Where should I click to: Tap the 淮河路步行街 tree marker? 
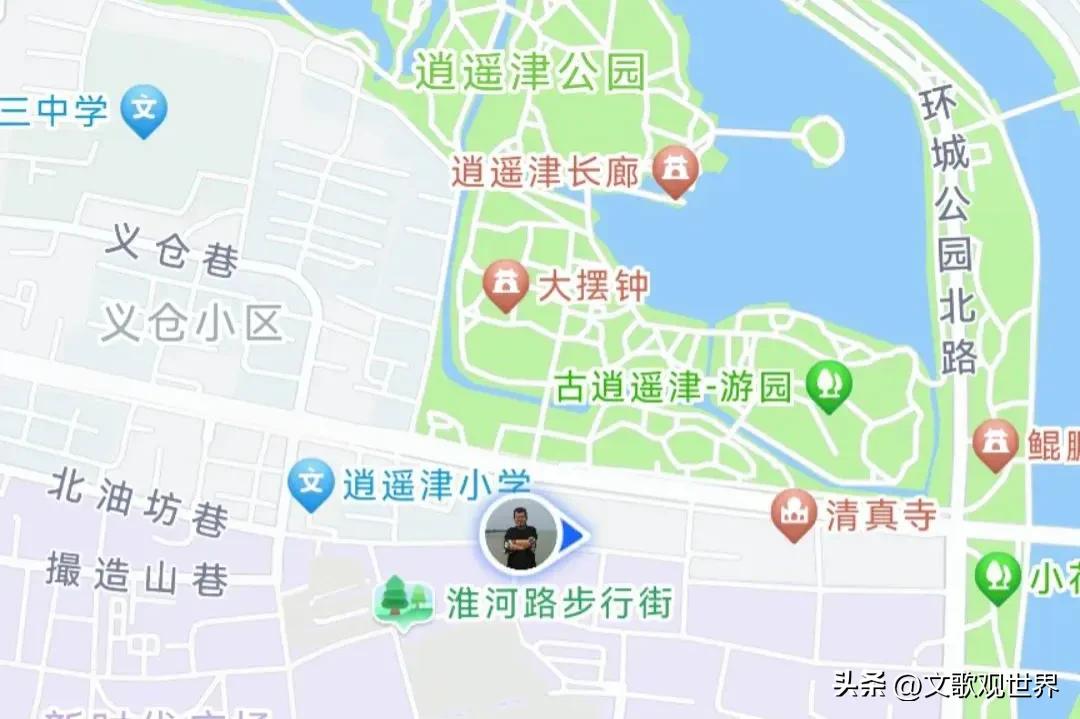click(404, 600)
